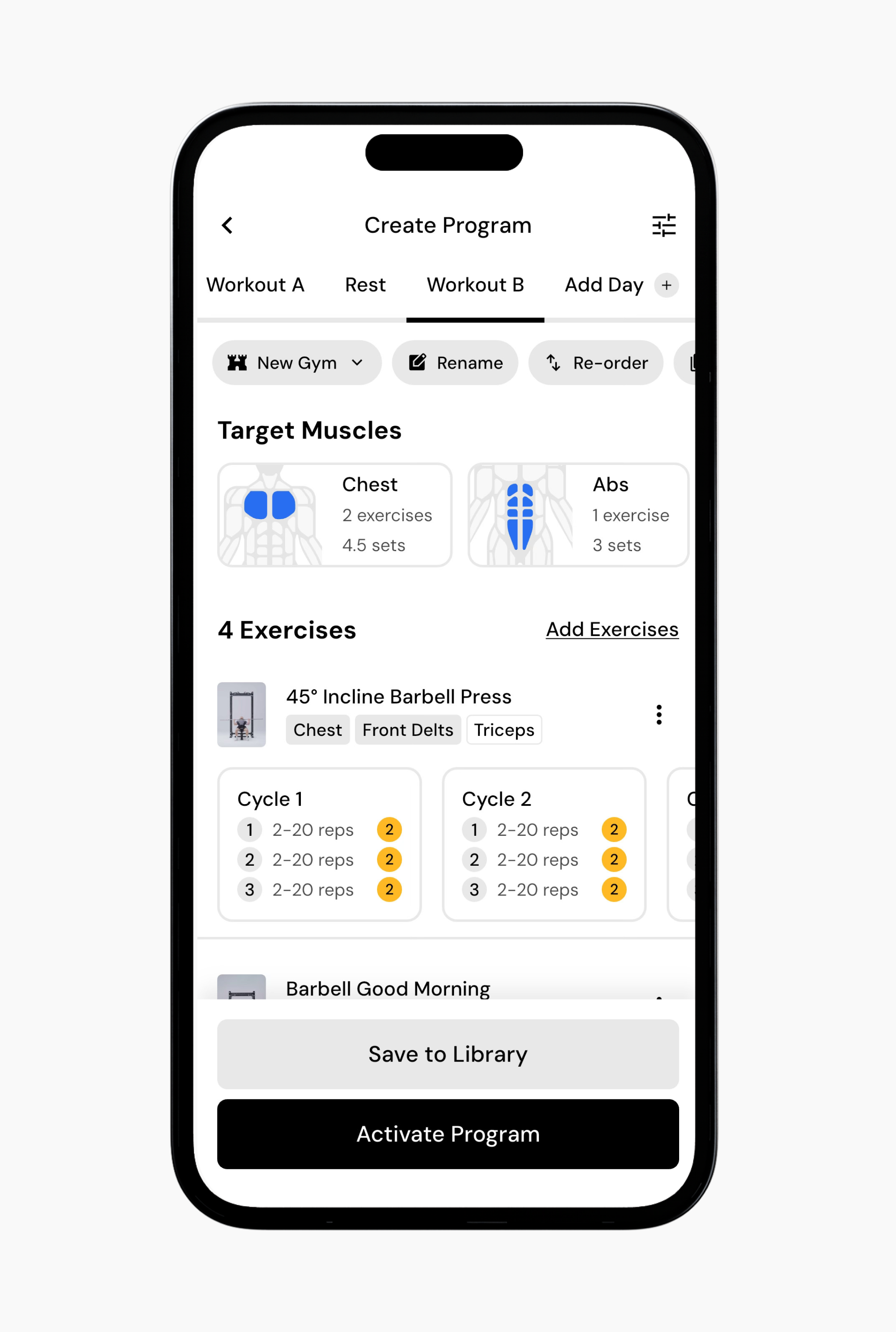Activate the program

tap(448, 1134)
